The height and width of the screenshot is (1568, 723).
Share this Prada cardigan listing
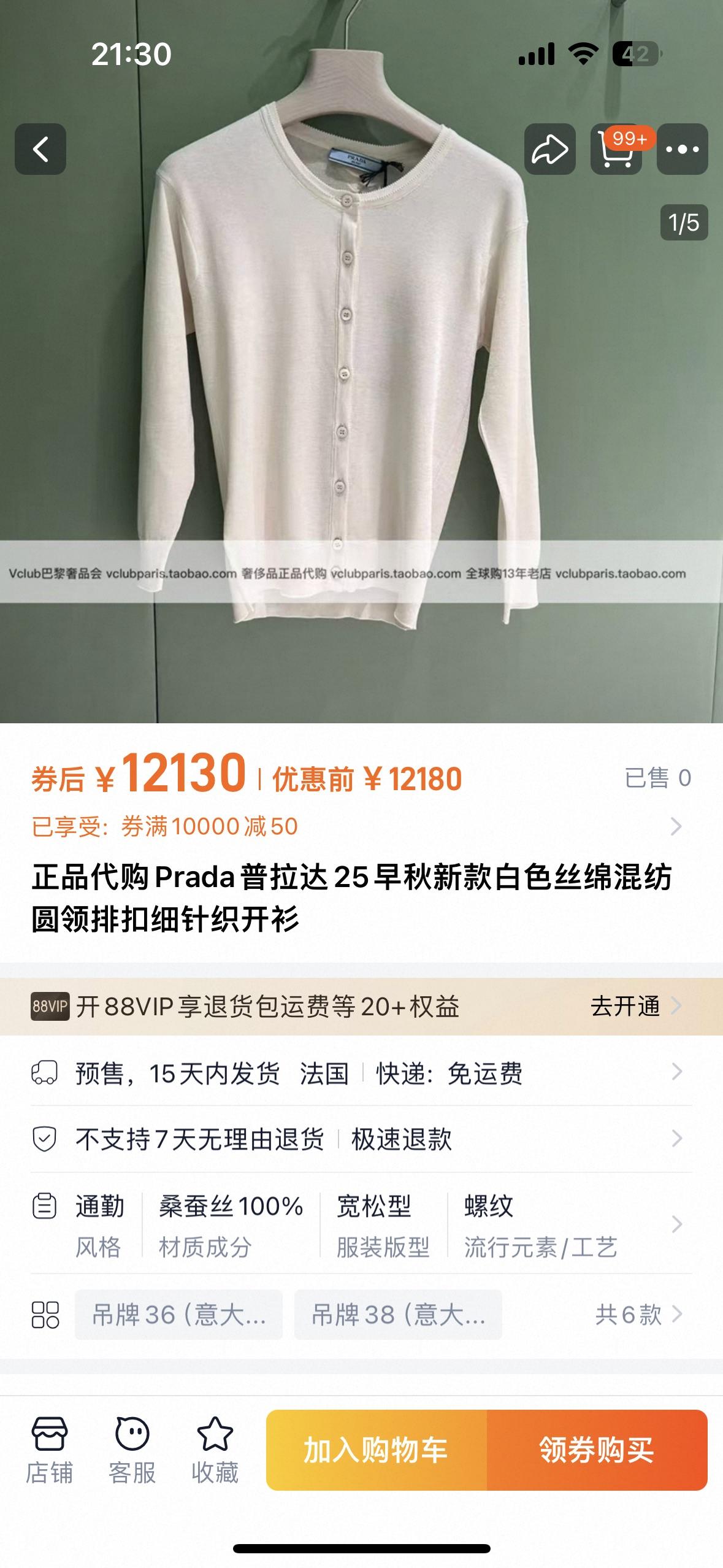click(x=549, y=149)
